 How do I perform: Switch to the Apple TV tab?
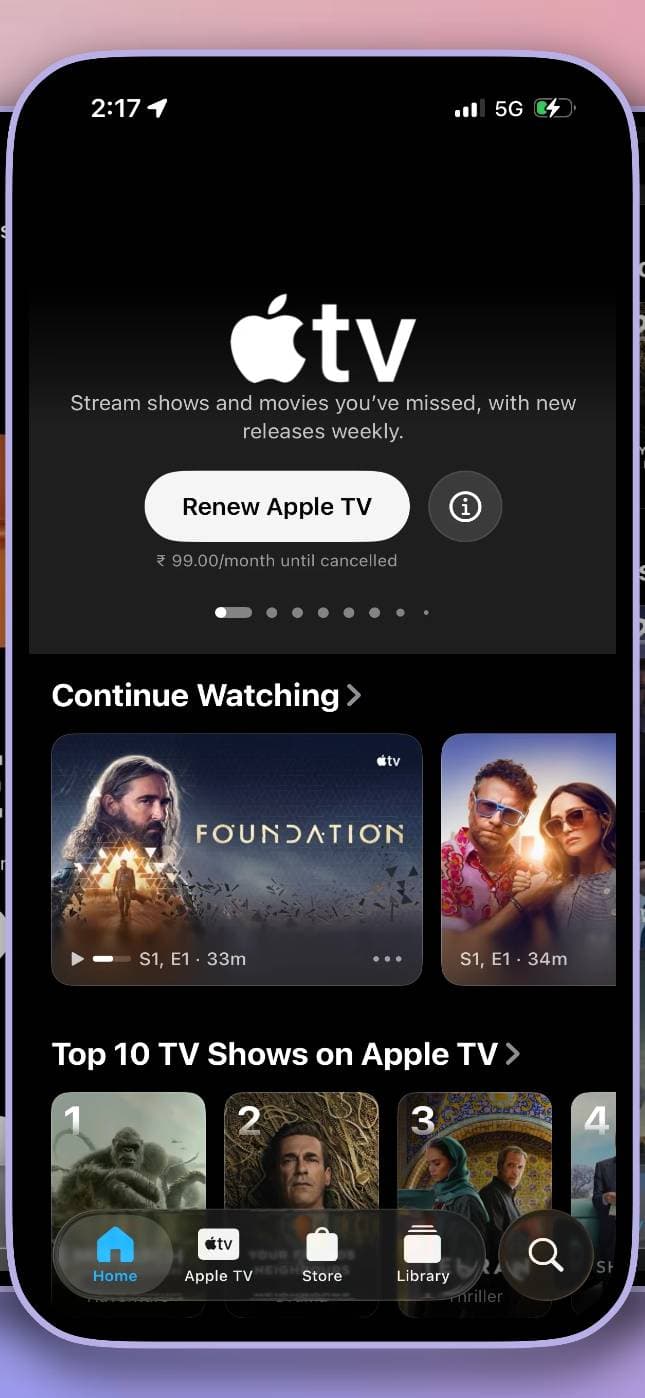[218, 1256]
